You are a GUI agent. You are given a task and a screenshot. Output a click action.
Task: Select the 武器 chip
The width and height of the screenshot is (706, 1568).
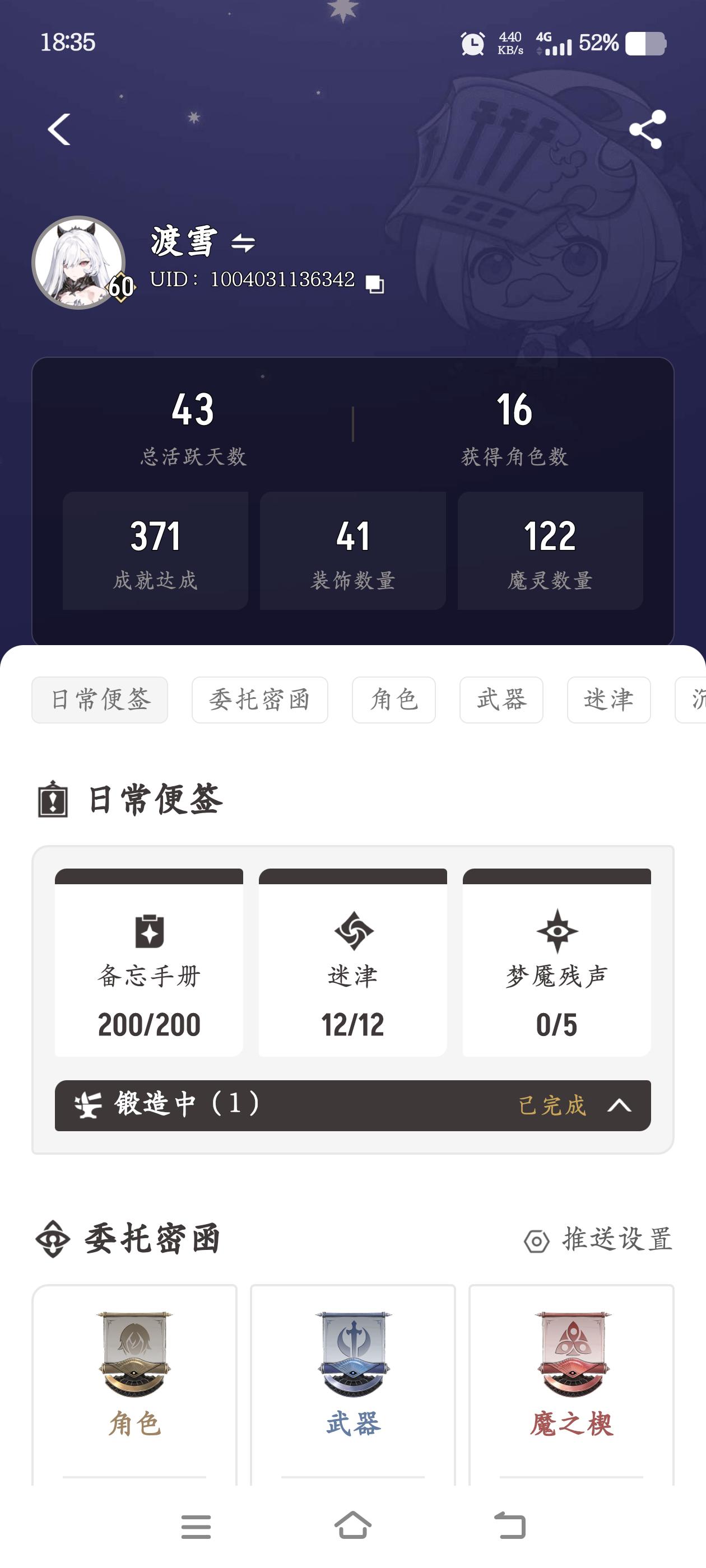(x=501, y=699)
